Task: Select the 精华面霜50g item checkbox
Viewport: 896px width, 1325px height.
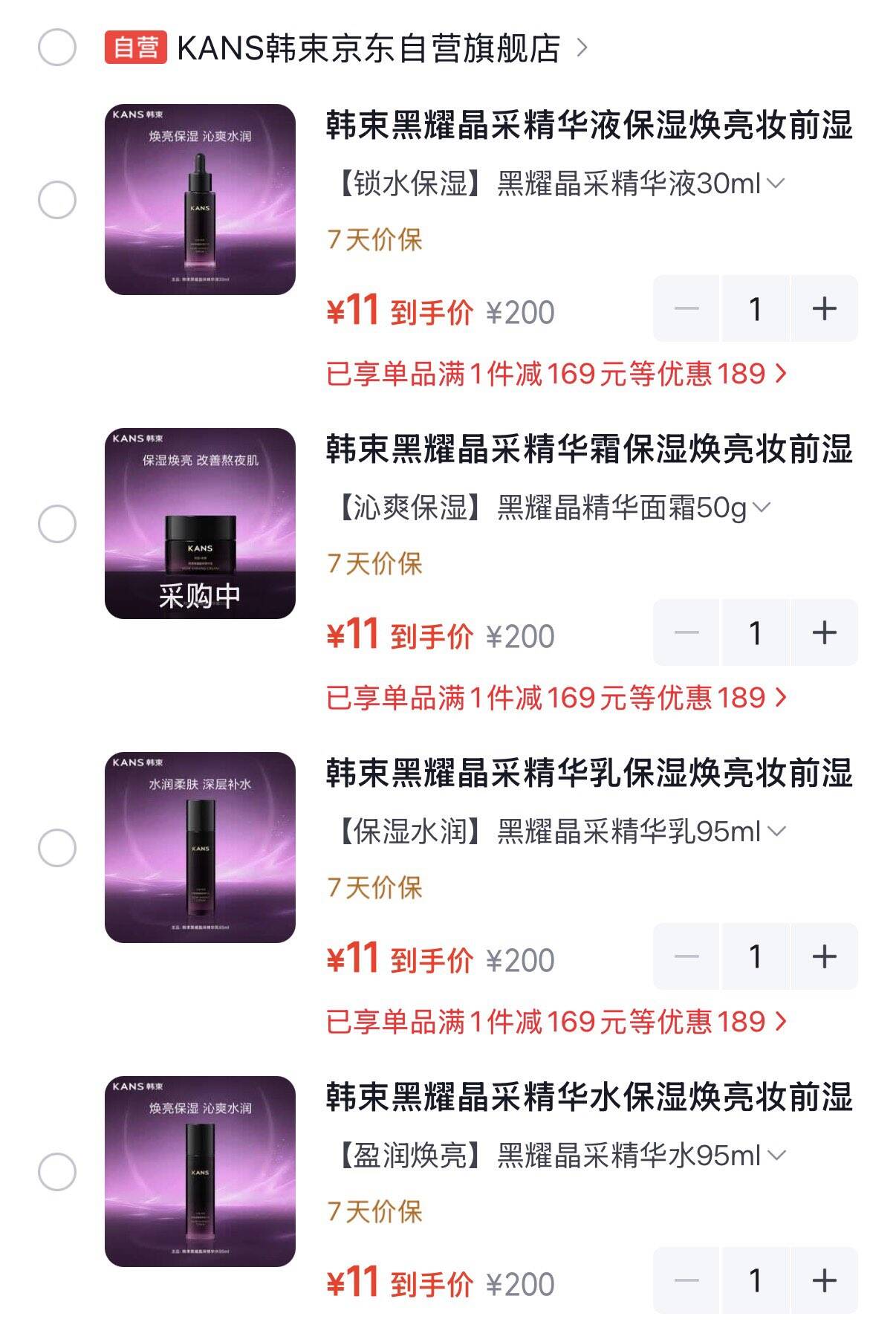Action: click(57, 524)
